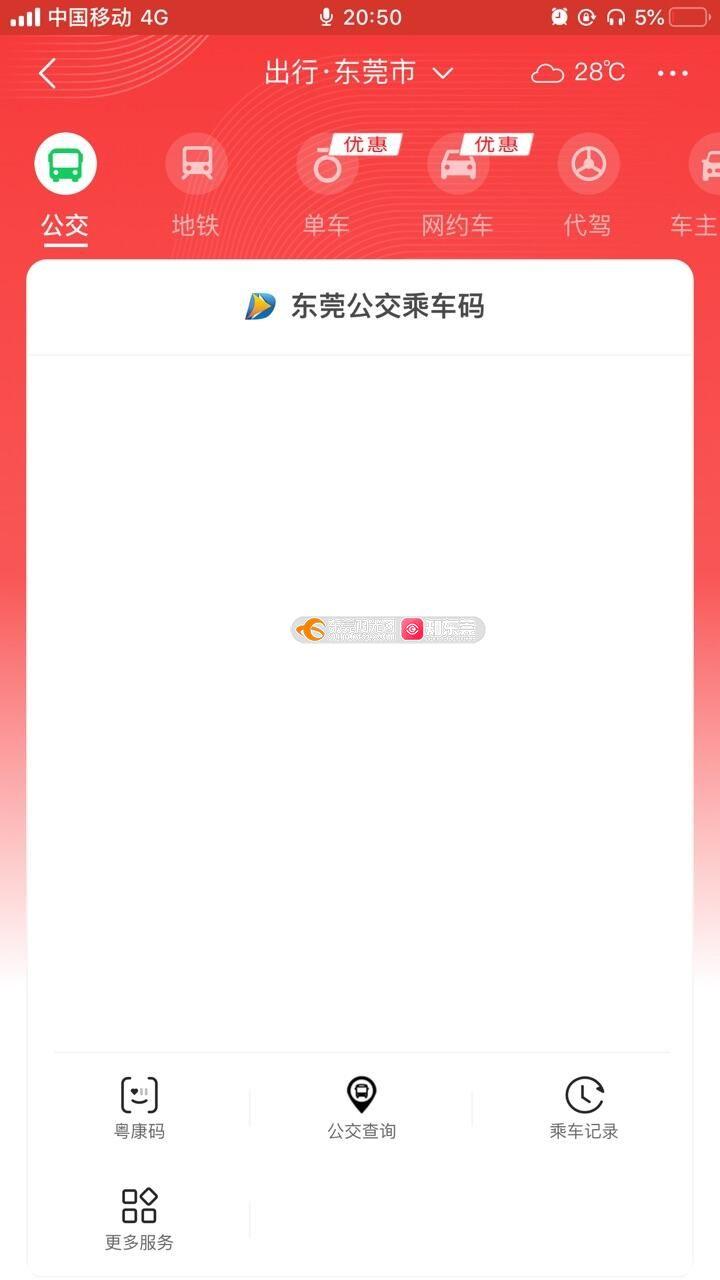
Task: Open 公交查询 bus lookup
Action: click(x=361, y=1108)
